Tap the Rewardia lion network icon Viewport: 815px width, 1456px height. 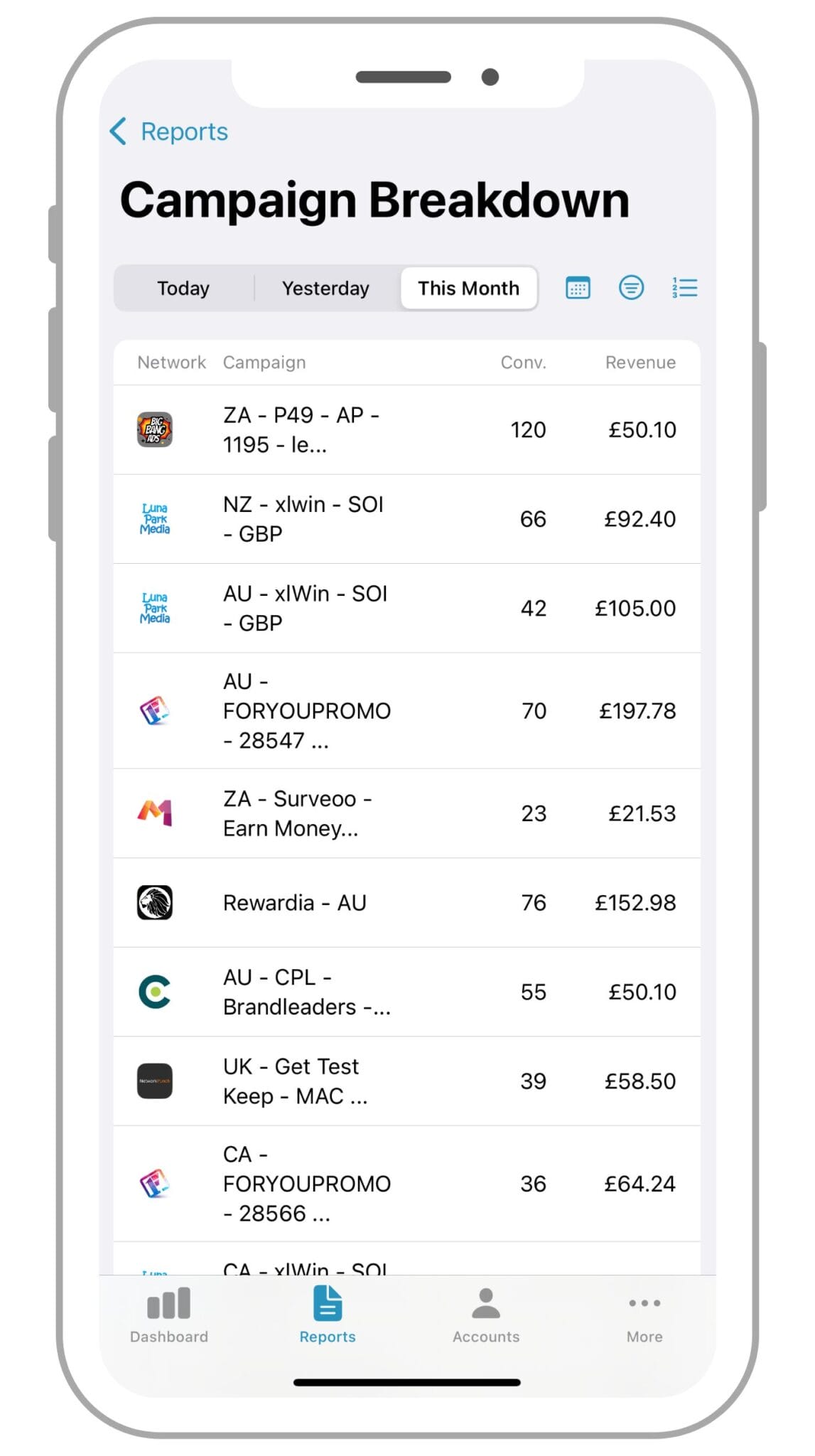[154, 902]
